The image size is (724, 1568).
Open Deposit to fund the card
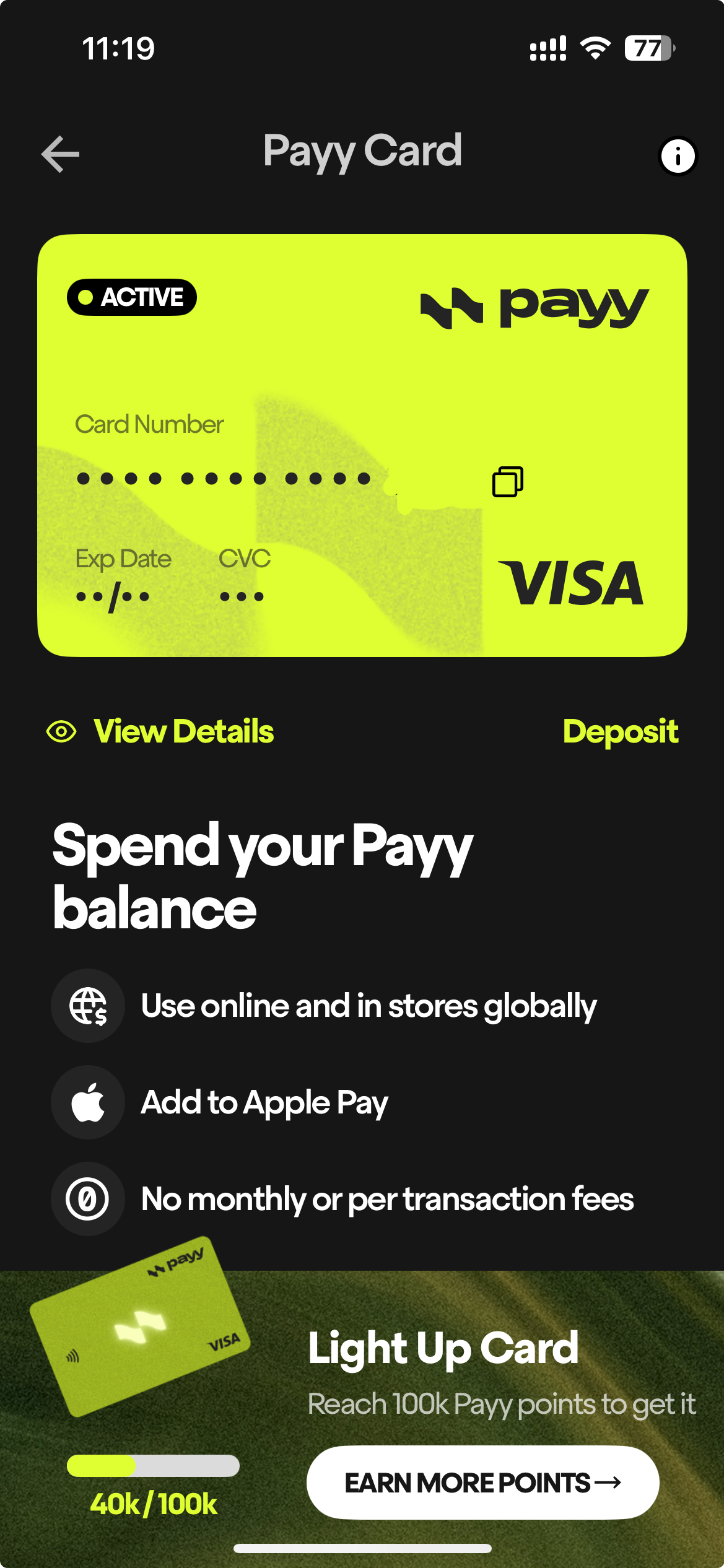tap(620, 731)
